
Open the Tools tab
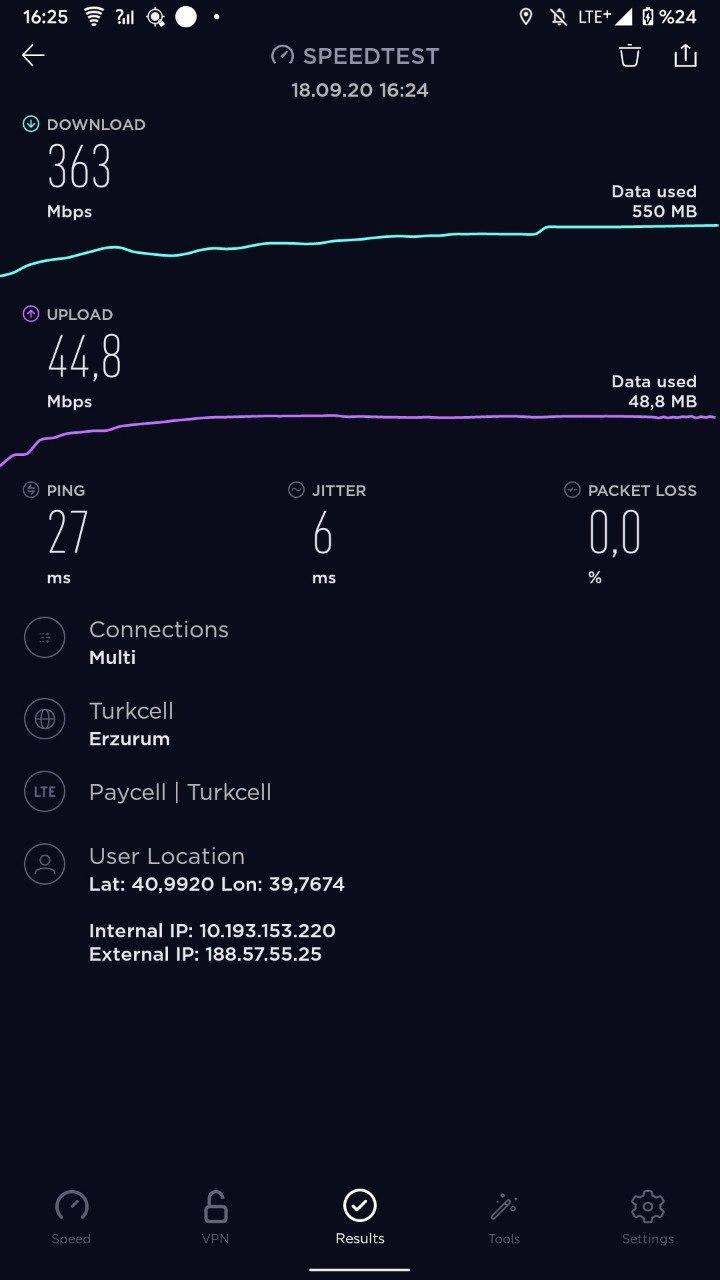coord(504,1217)
